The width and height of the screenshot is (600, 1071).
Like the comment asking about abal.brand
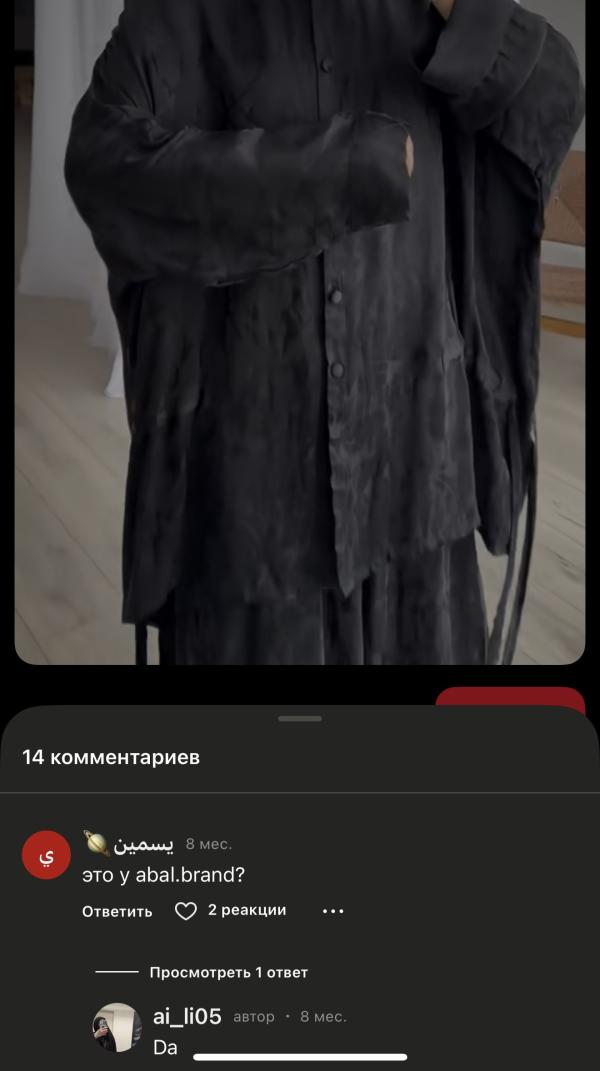coord(186,911)
